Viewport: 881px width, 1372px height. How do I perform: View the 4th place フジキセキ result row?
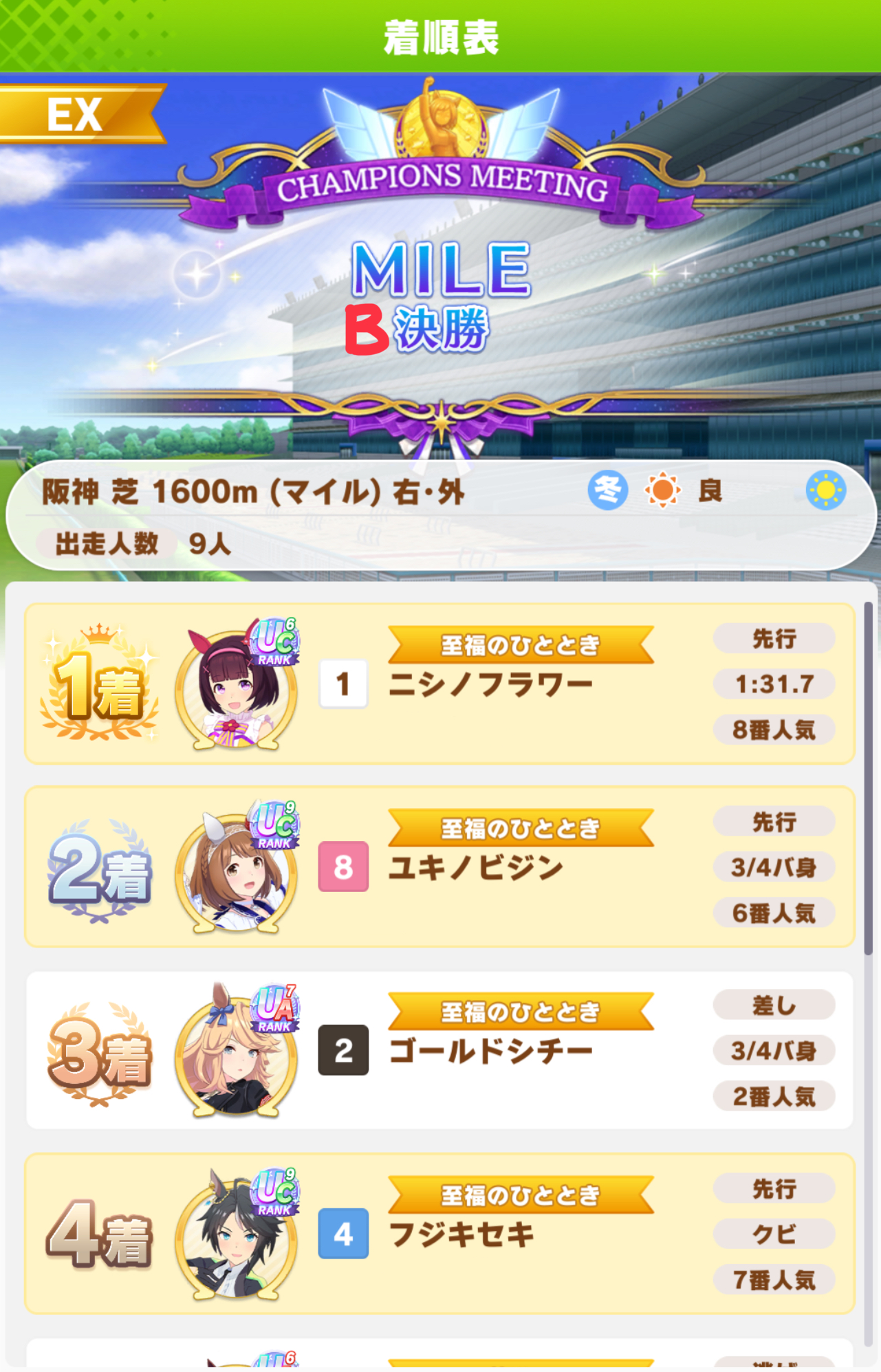coord(440,1234)
